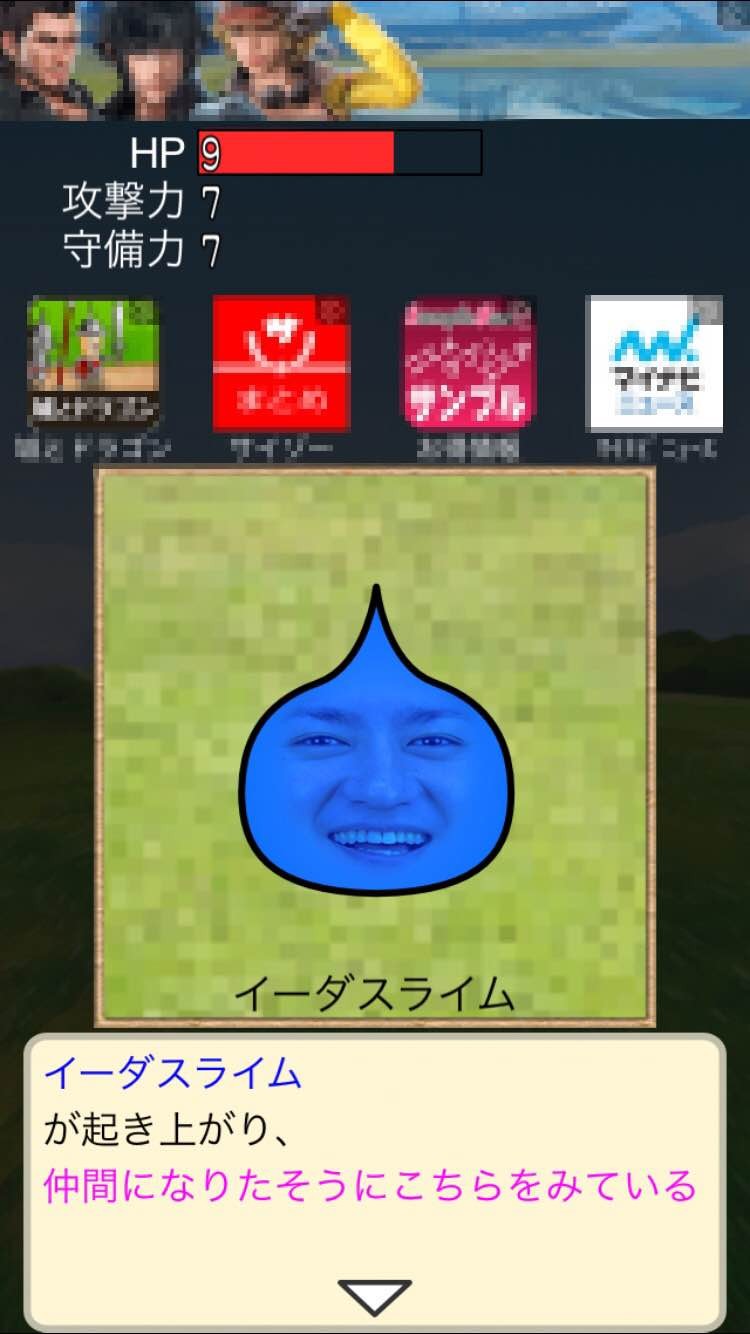The width and height of the screenshot is (750, 1334).
Task: Open the red まとめ app icon
Action: (281, 365)
